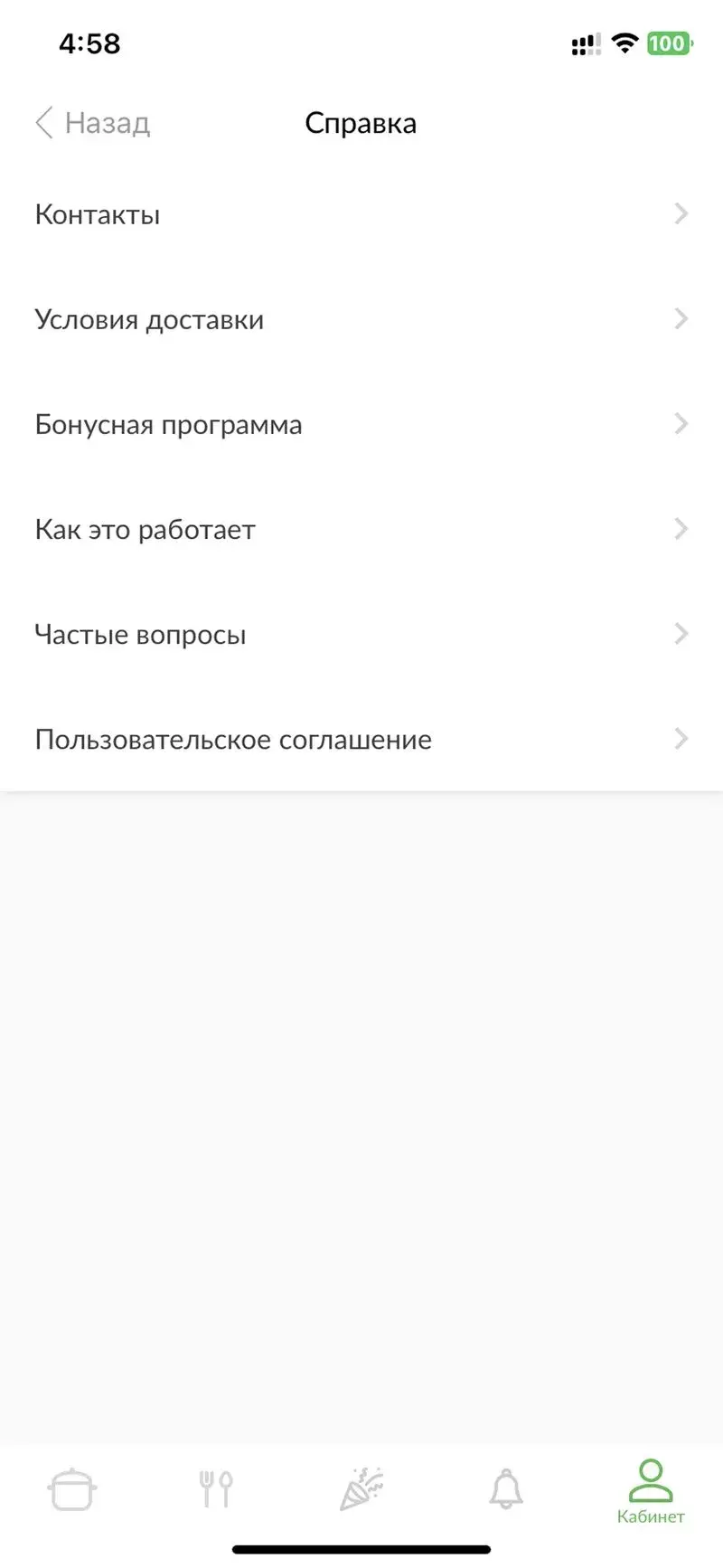View Условия доставки details
The image size is (723, 1568).
(x=361, y=319)
